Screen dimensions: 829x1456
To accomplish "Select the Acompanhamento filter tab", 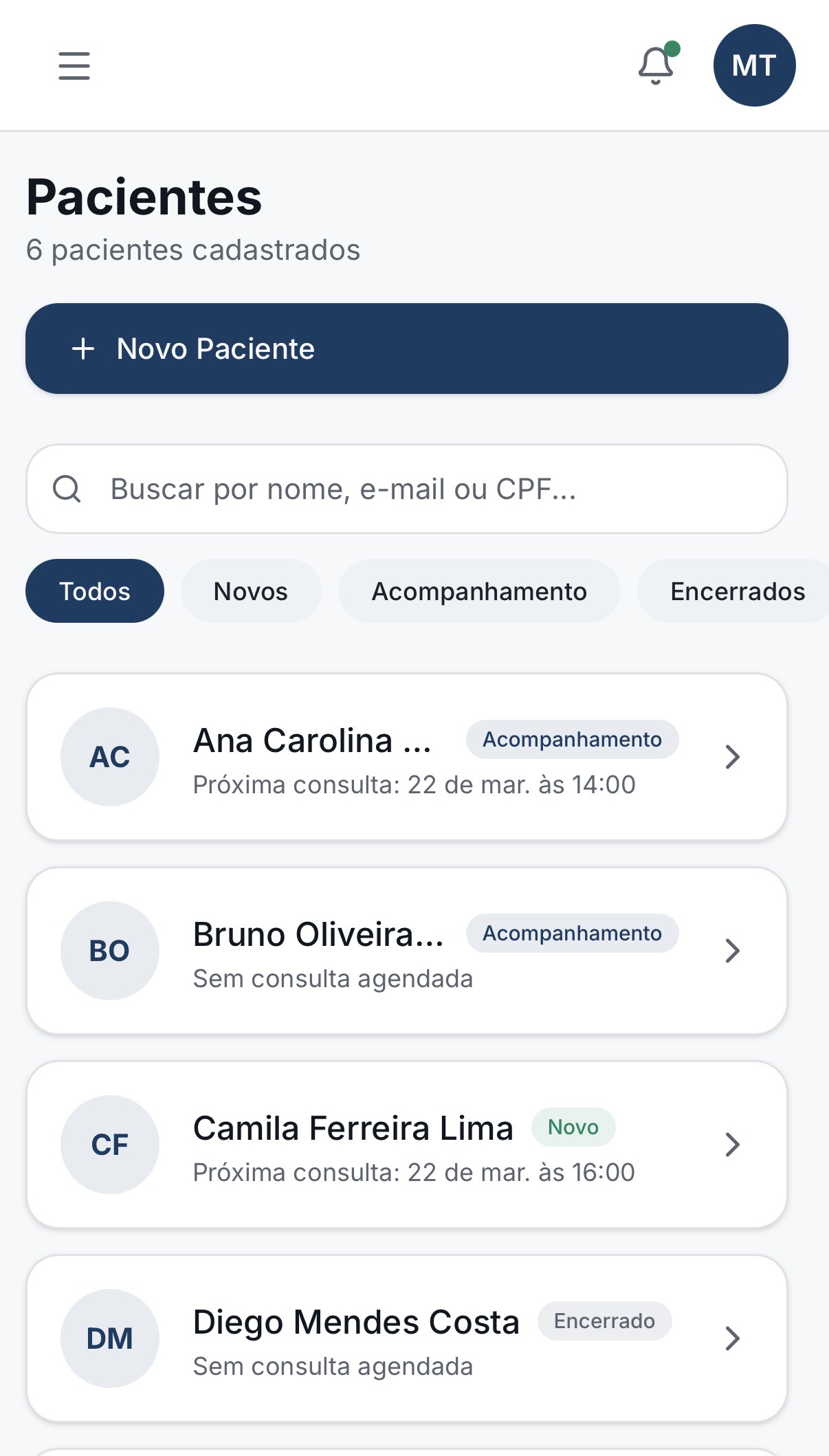I will (x=479, y=591).
